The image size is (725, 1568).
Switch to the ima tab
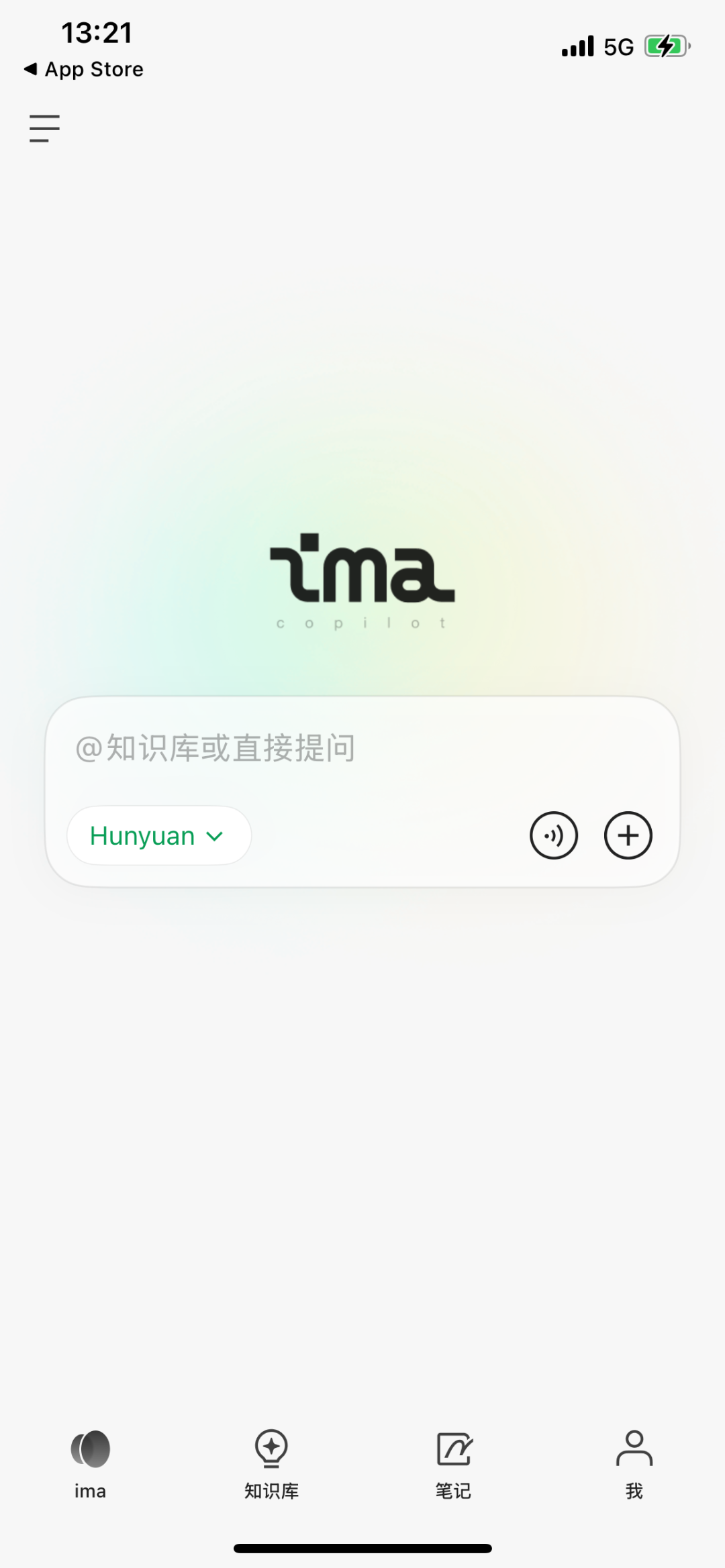tap(91, 1463)
